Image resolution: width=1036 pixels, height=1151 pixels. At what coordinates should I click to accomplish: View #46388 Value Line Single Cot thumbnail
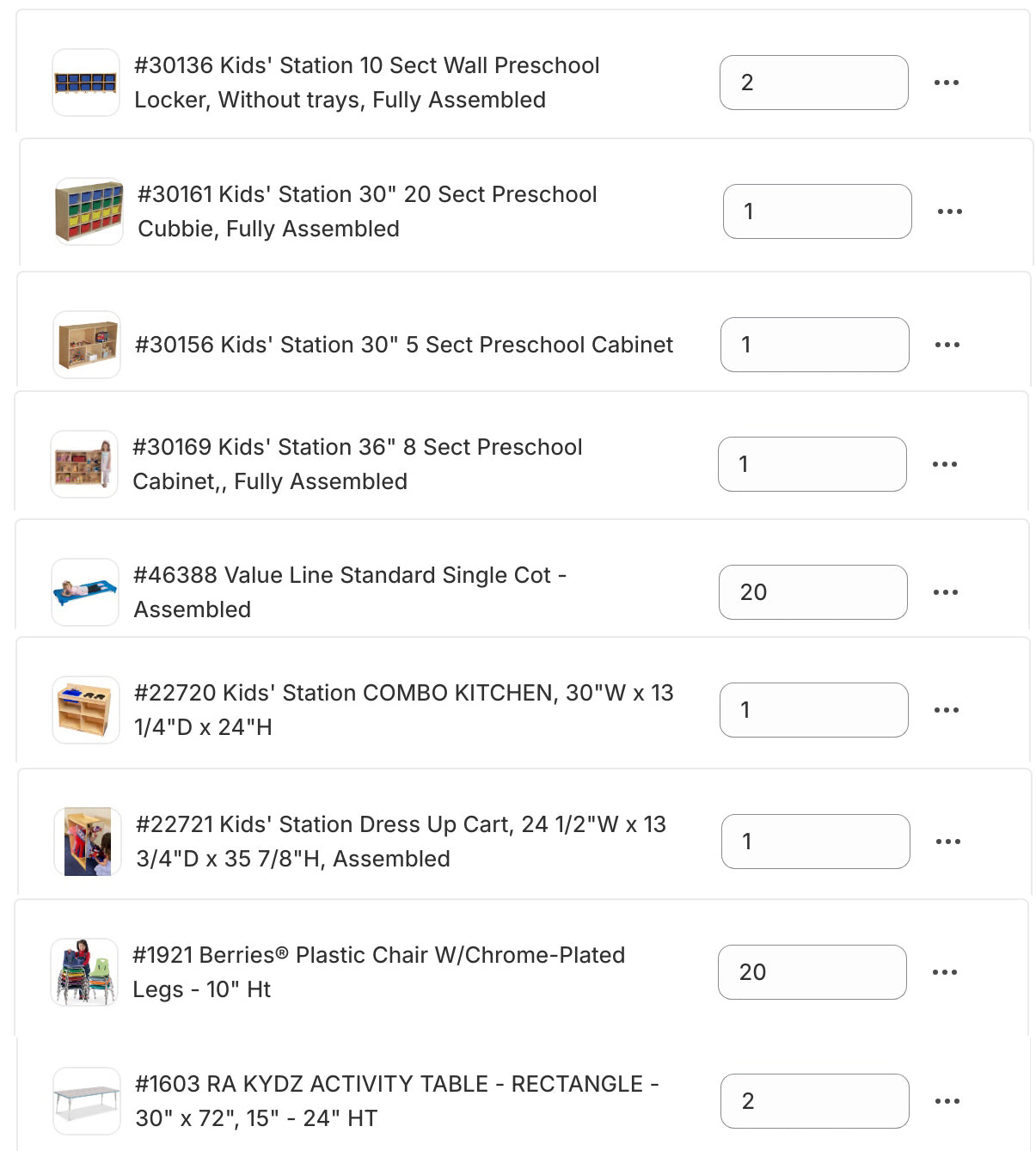pos(85,592)
